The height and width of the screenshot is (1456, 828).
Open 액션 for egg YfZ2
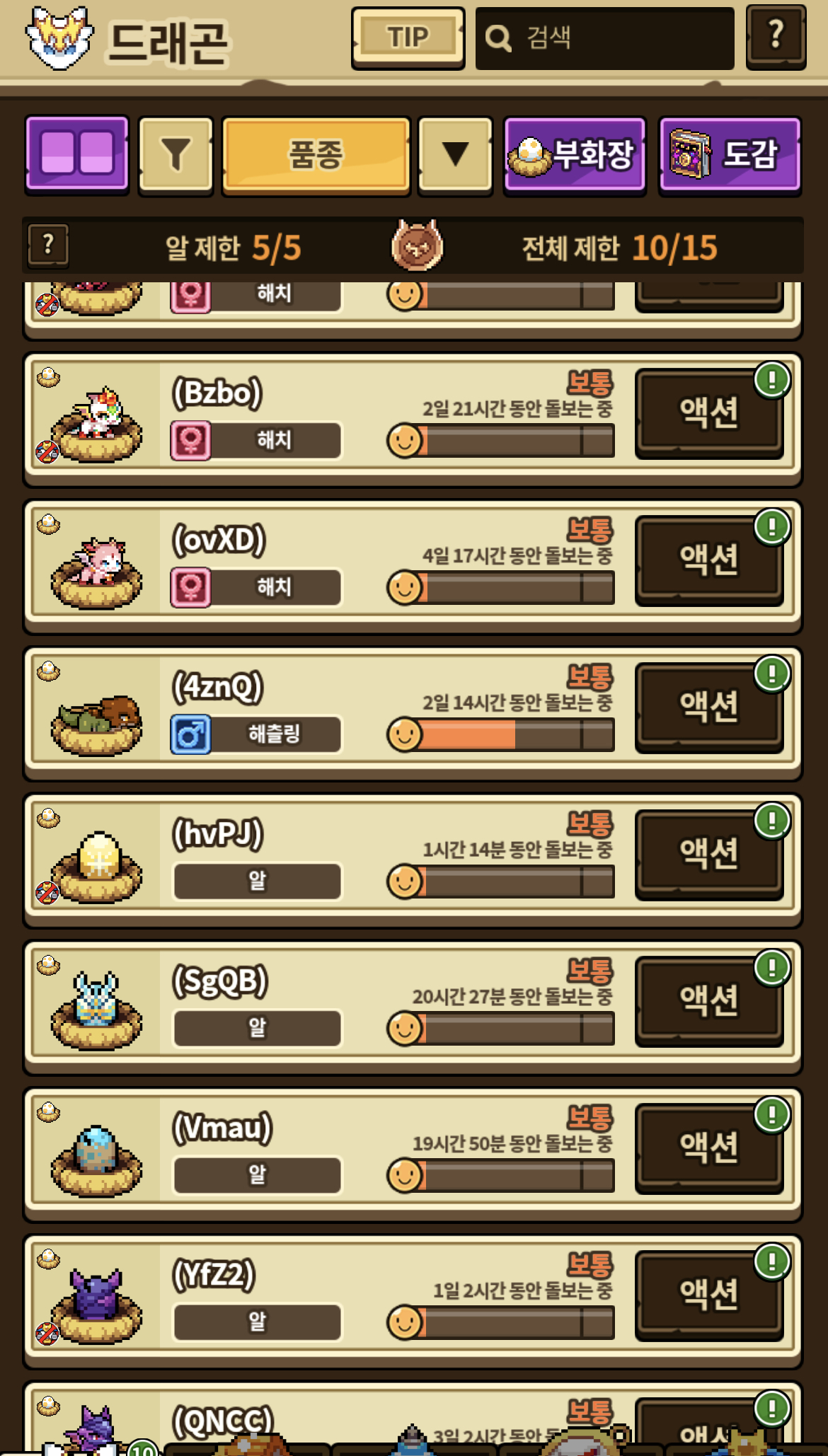coord(709,1295)
